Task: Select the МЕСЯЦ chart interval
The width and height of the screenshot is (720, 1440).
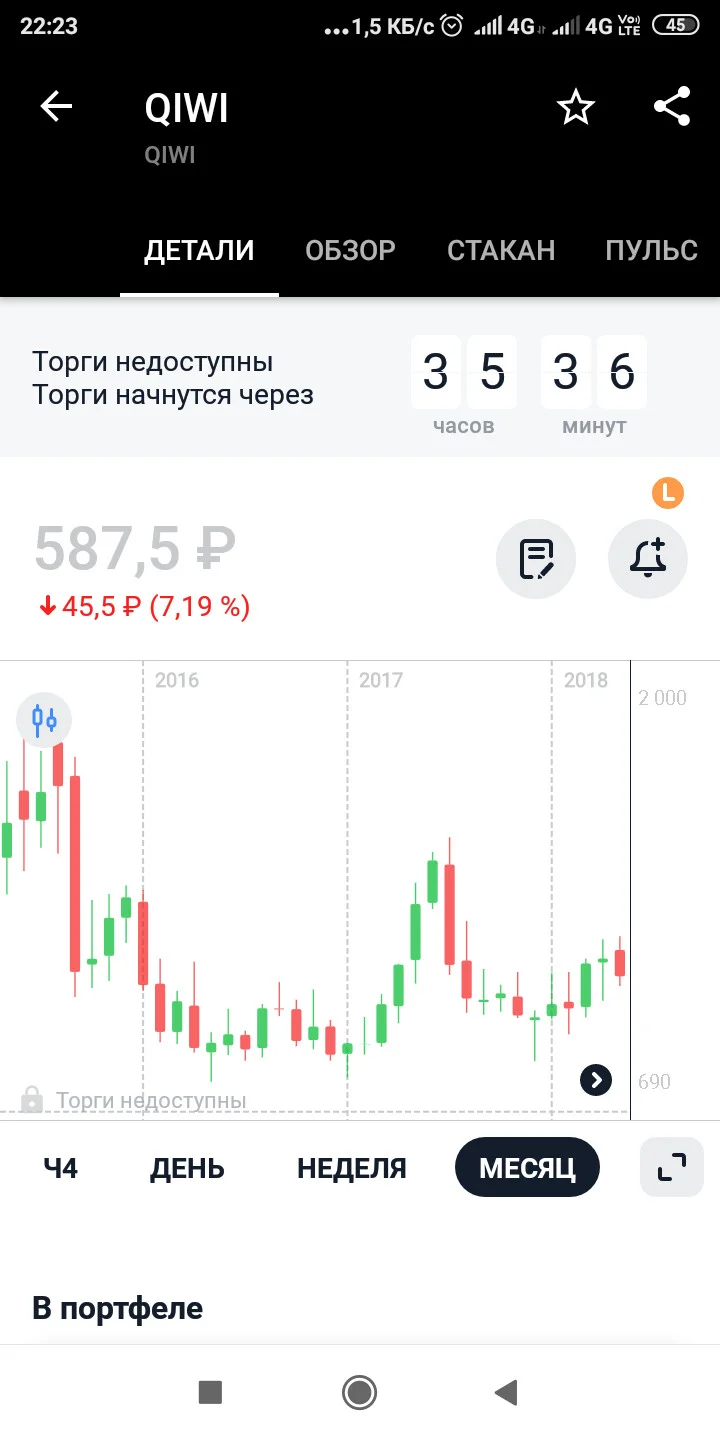Action: pyautogui.click(x=527, y=1168)
